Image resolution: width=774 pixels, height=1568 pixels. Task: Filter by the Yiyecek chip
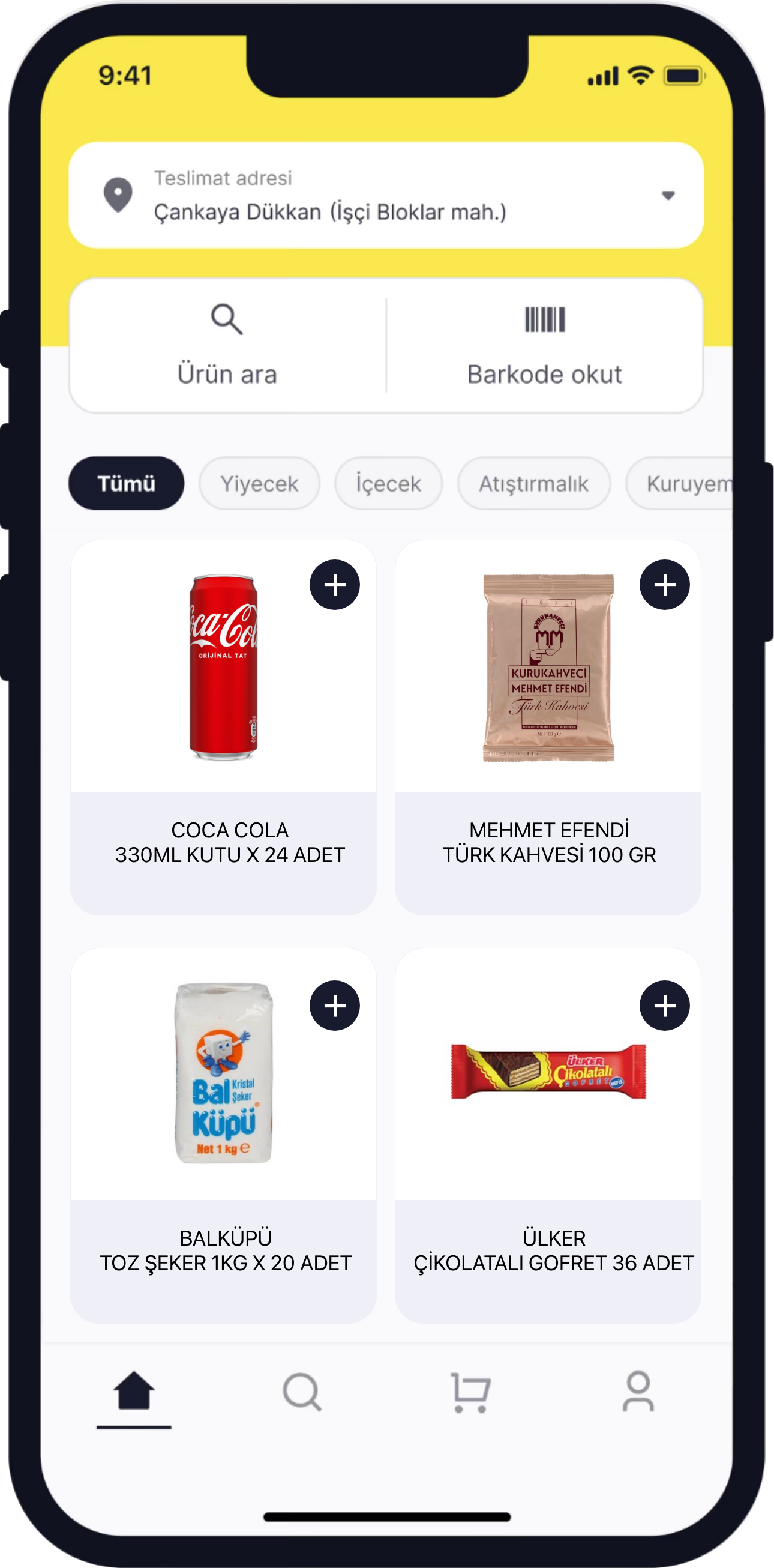(259, 483)
